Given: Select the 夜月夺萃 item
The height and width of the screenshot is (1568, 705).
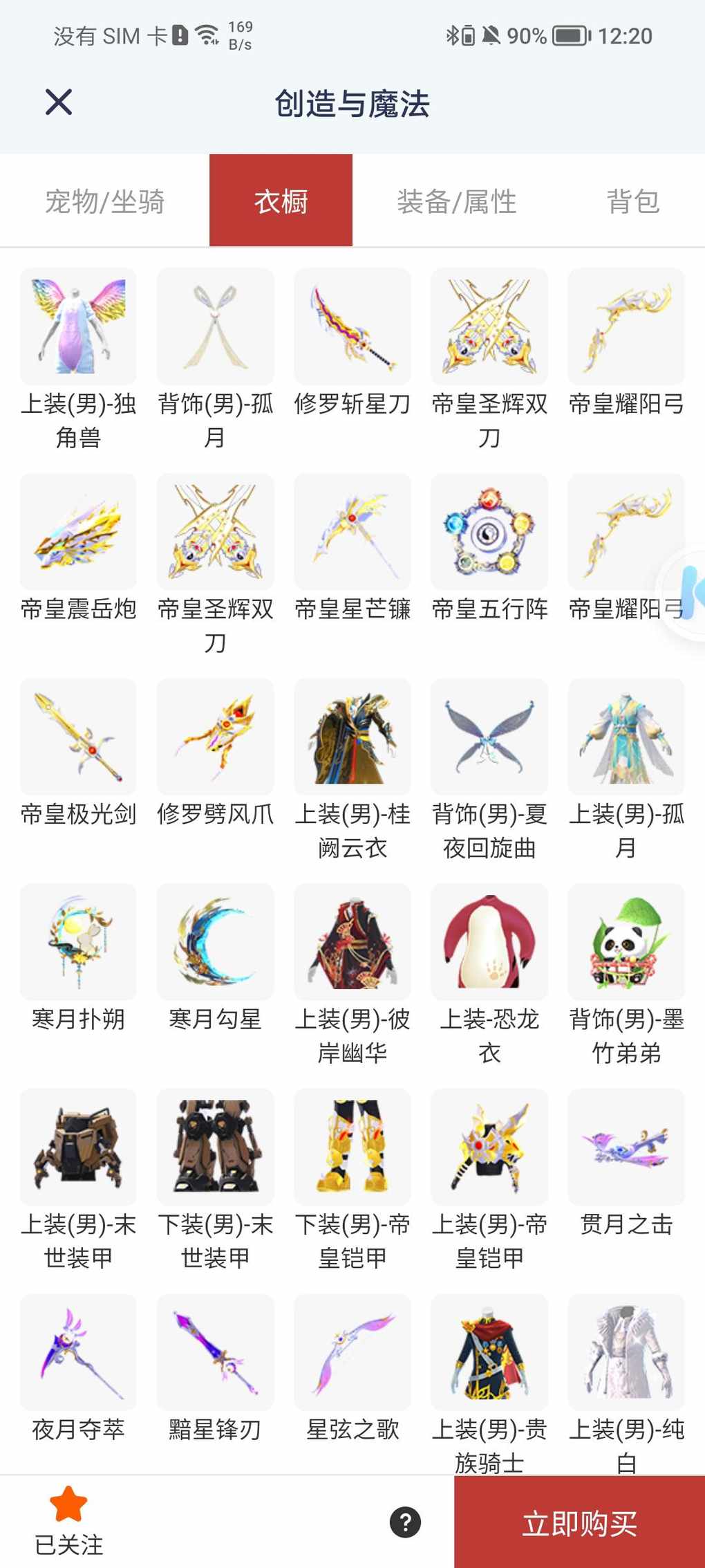Looking at the screenshot, I should point(78,1353).
